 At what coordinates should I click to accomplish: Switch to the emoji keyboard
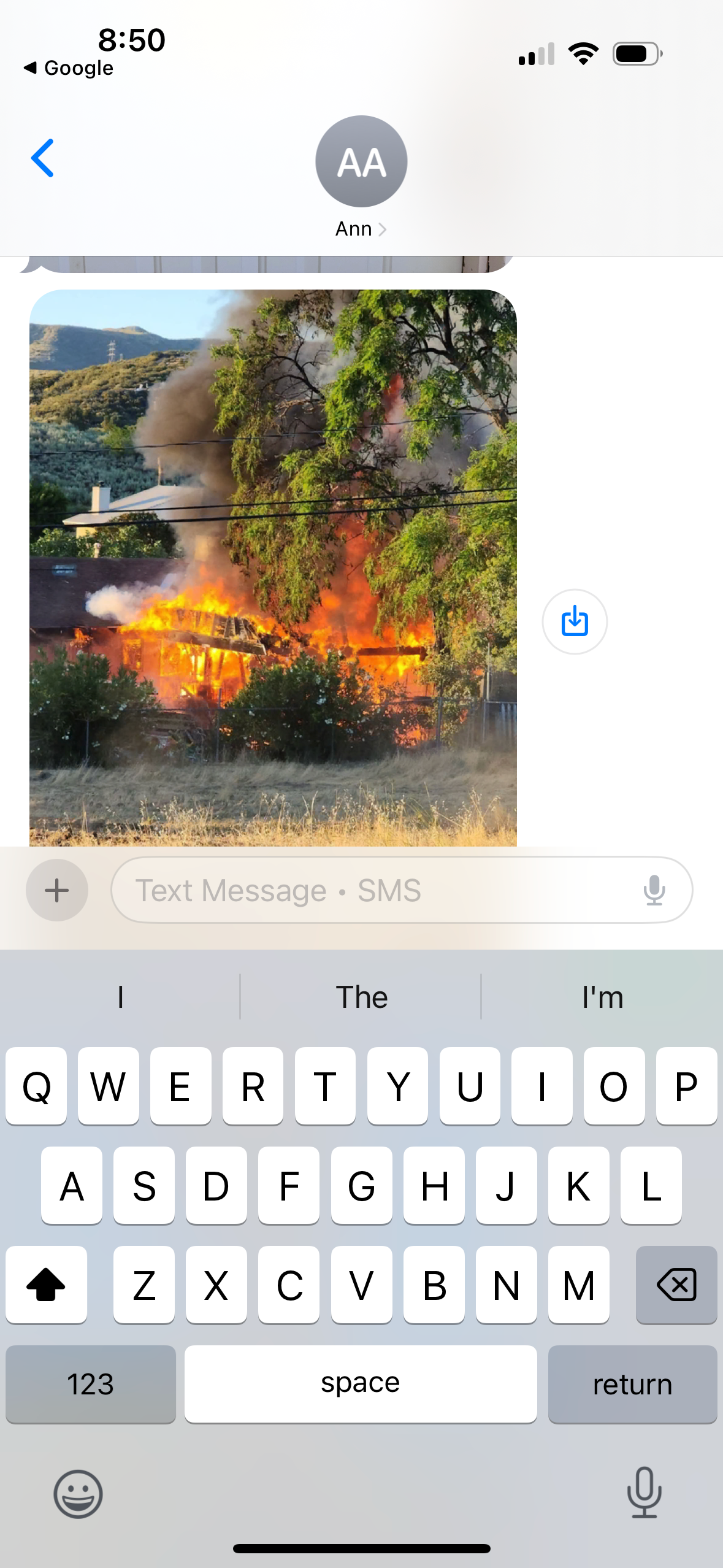[78, 1494]
